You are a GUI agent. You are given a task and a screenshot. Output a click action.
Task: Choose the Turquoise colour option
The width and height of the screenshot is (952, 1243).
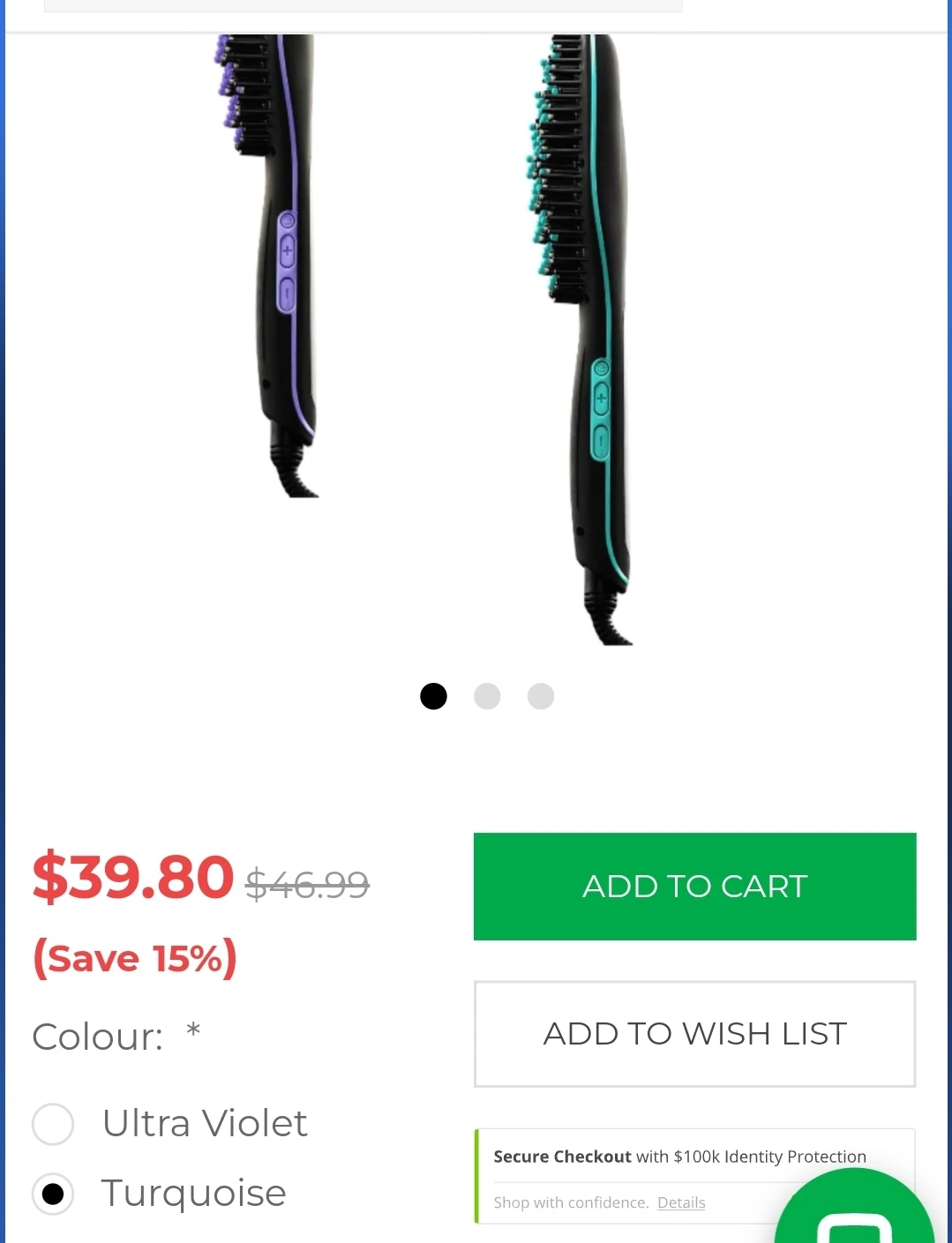pos(53,1194)
